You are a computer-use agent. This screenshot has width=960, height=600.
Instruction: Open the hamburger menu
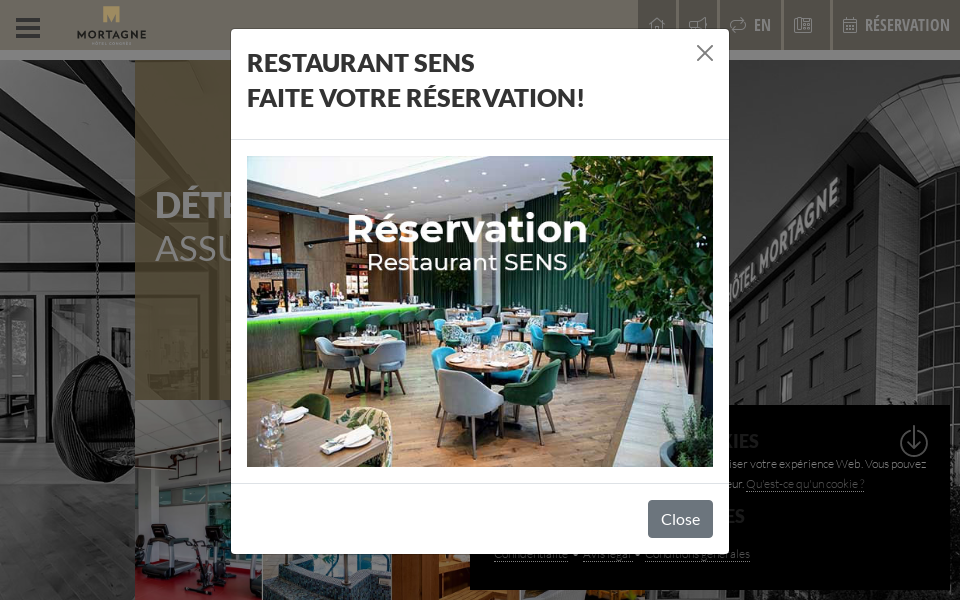tap(28, 27)
